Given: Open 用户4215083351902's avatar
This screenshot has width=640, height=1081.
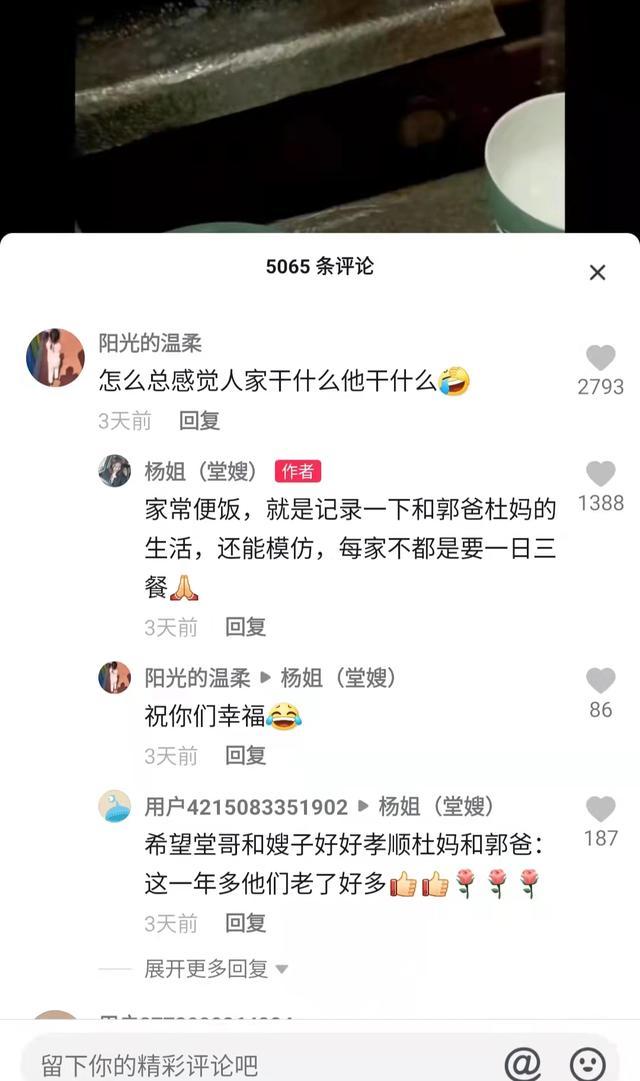Looking at the screenshot, I should 114,806.
